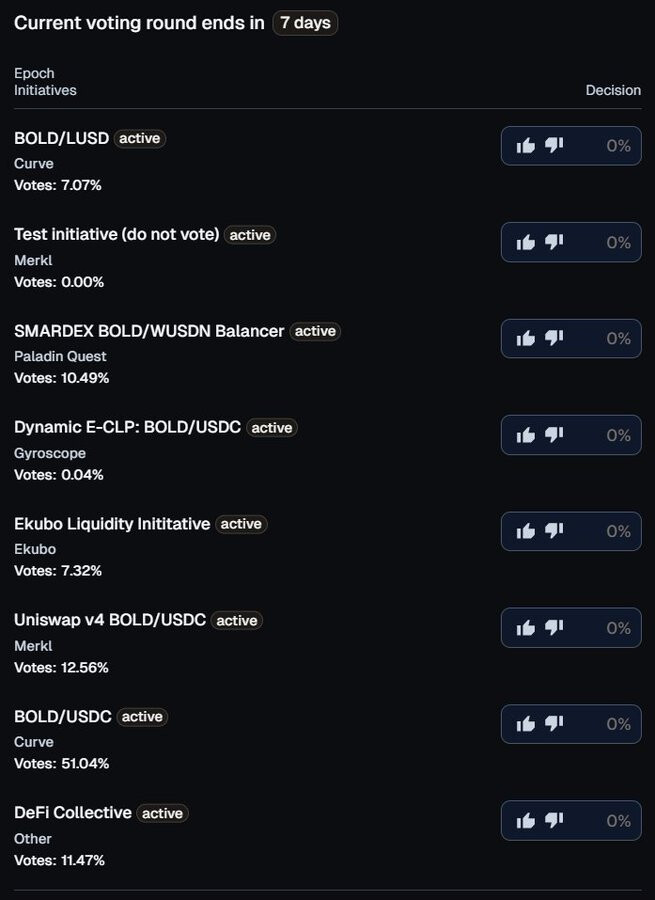Vote against the DeFi Collective initiative
Viewport: 655px width, 900px height.
coord(554,821)
